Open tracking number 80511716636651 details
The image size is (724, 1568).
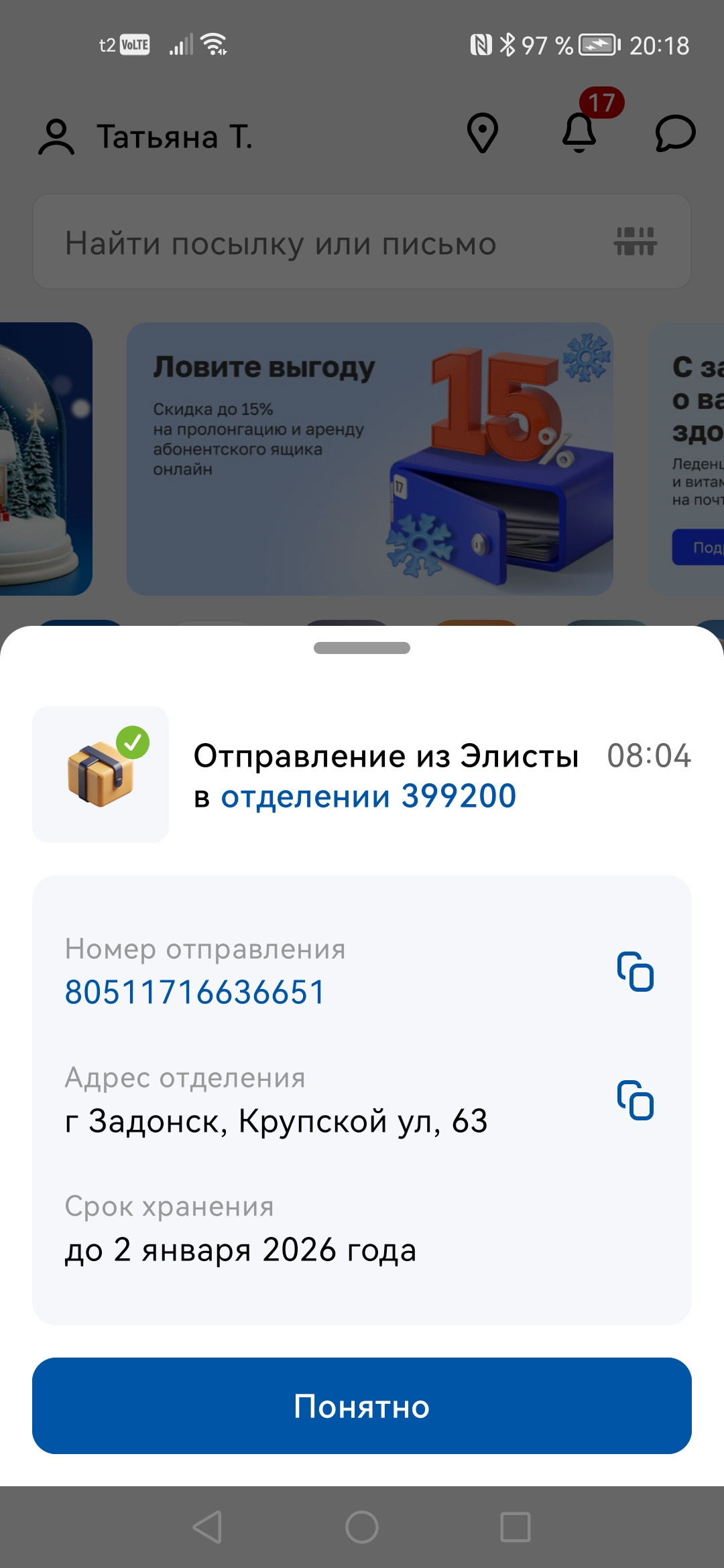tap(195, 992)
